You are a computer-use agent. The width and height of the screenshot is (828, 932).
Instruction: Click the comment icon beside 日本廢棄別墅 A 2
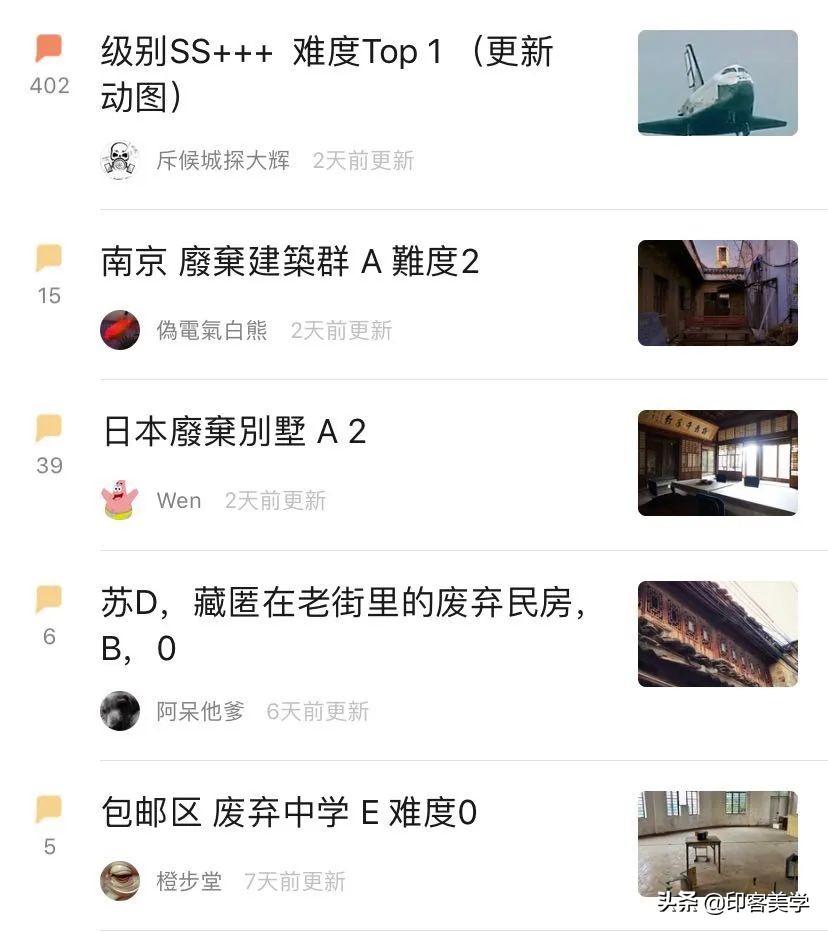click(49, 427)
